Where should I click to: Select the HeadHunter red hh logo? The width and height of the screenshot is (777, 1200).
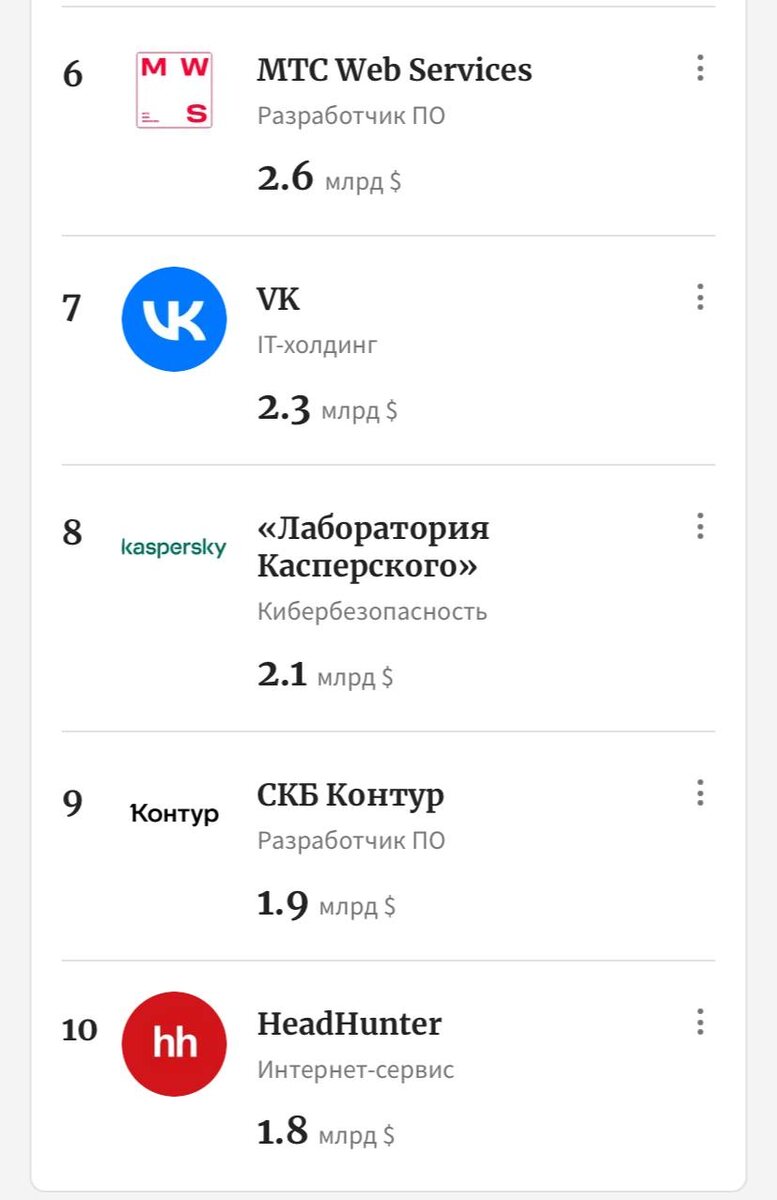pos(174,1043)
